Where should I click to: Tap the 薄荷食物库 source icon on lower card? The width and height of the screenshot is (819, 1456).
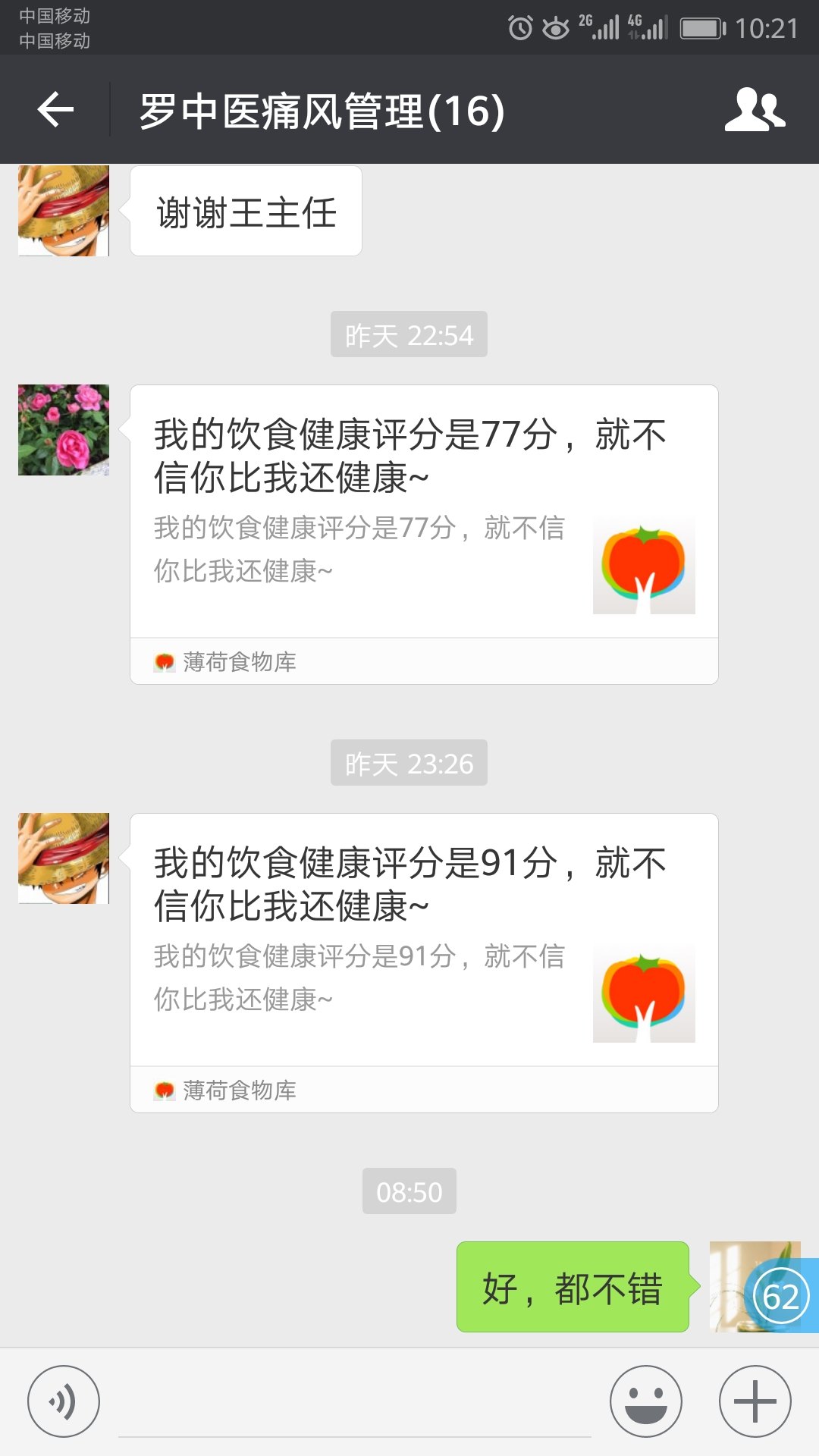pyautogui.click(x=166, y=1091)
